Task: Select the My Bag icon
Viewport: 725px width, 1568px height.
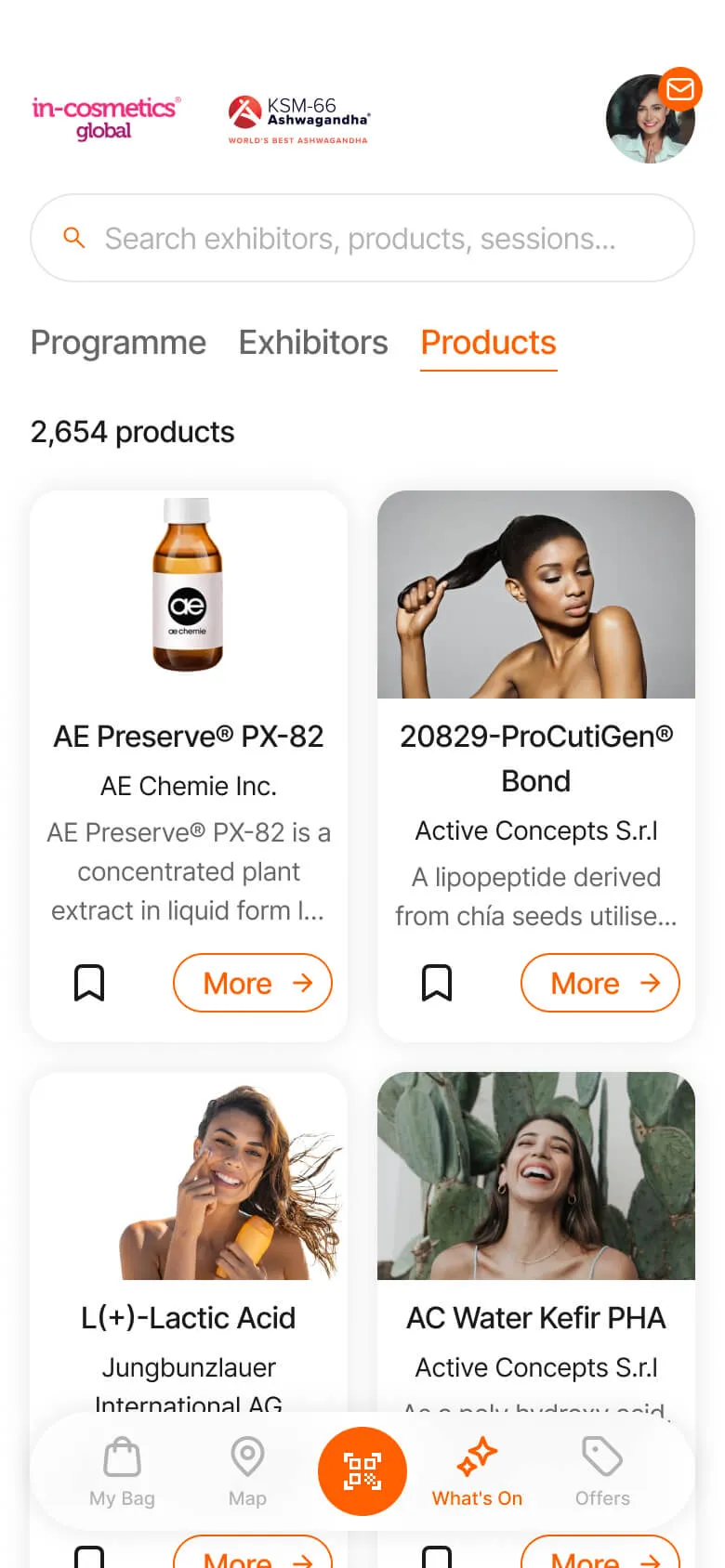Action: coord(121,1470)
